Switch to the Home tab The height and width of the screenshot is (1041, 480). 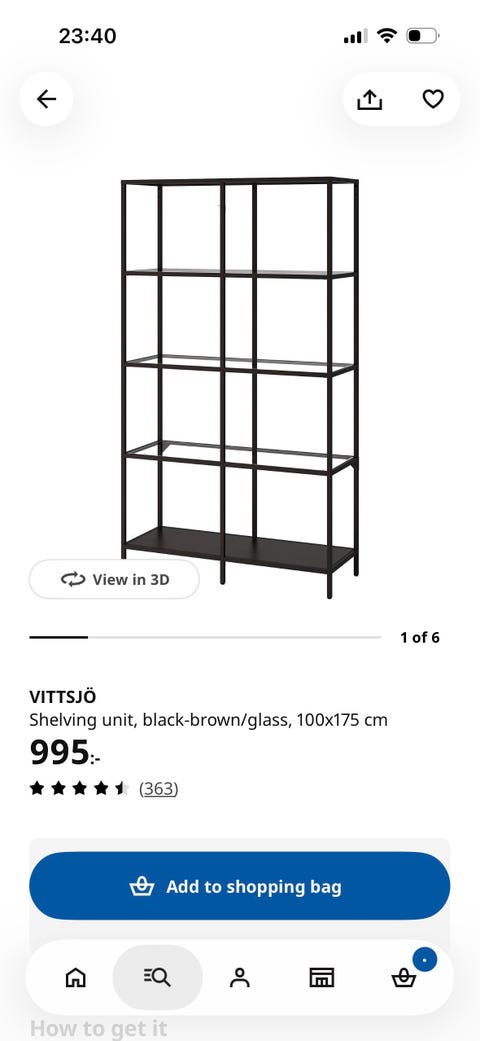[x=76, y=977]
